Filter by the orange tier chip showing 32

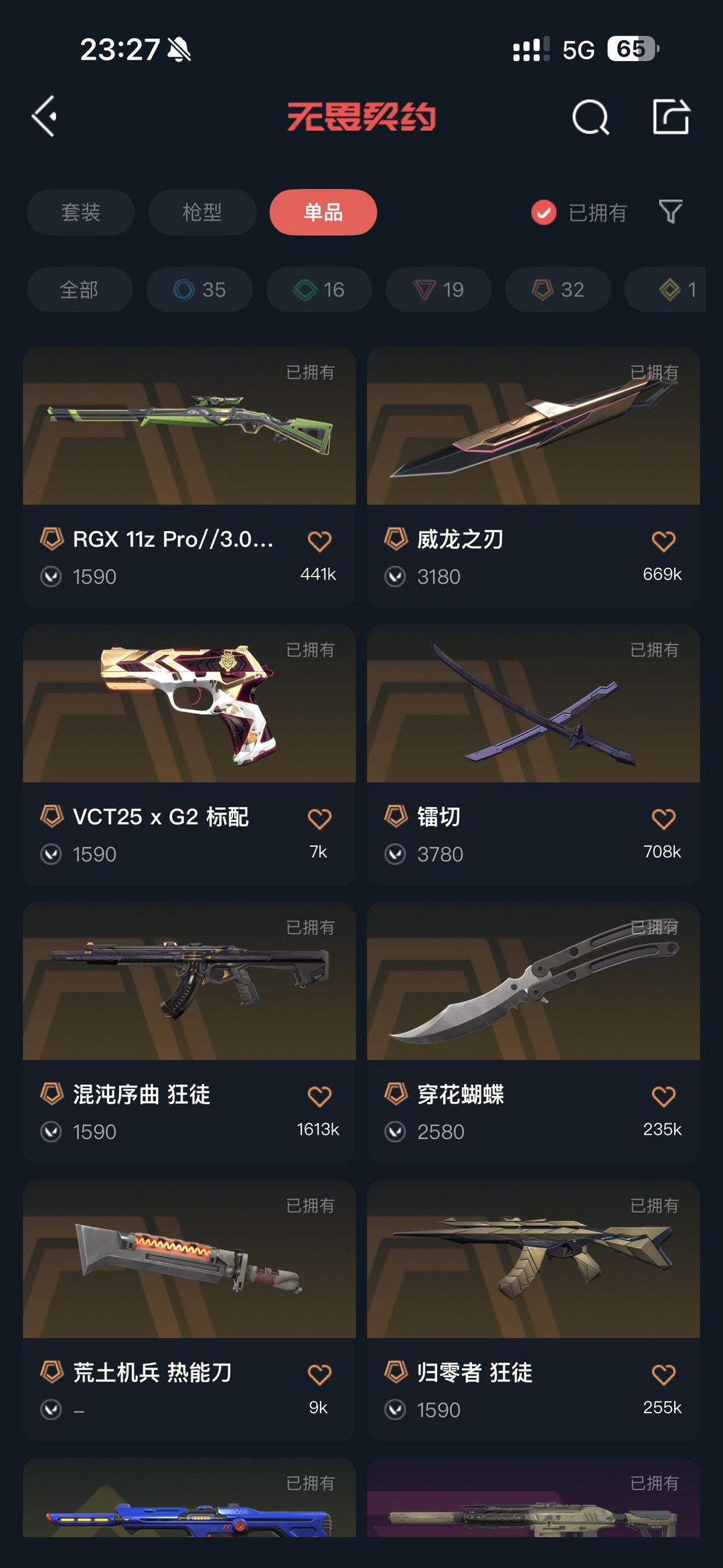558,289
